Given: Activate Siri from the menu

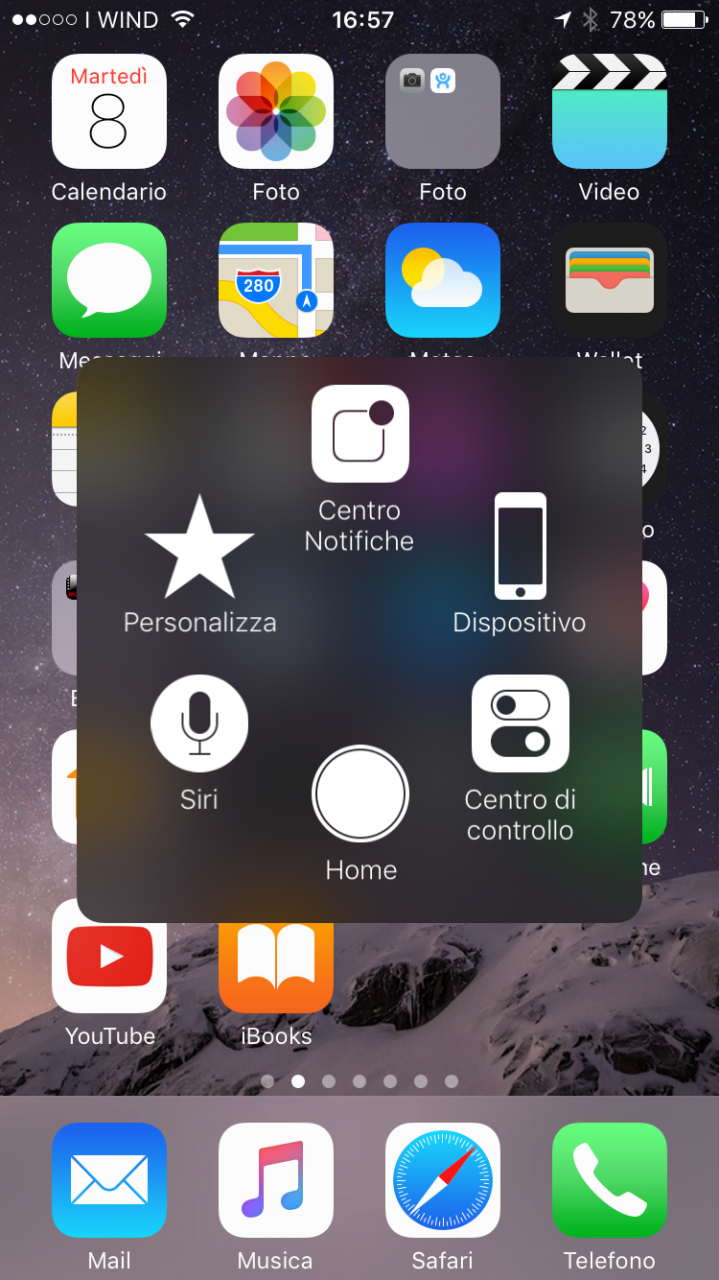Looking at the screenshot, I should click(199, 724).
